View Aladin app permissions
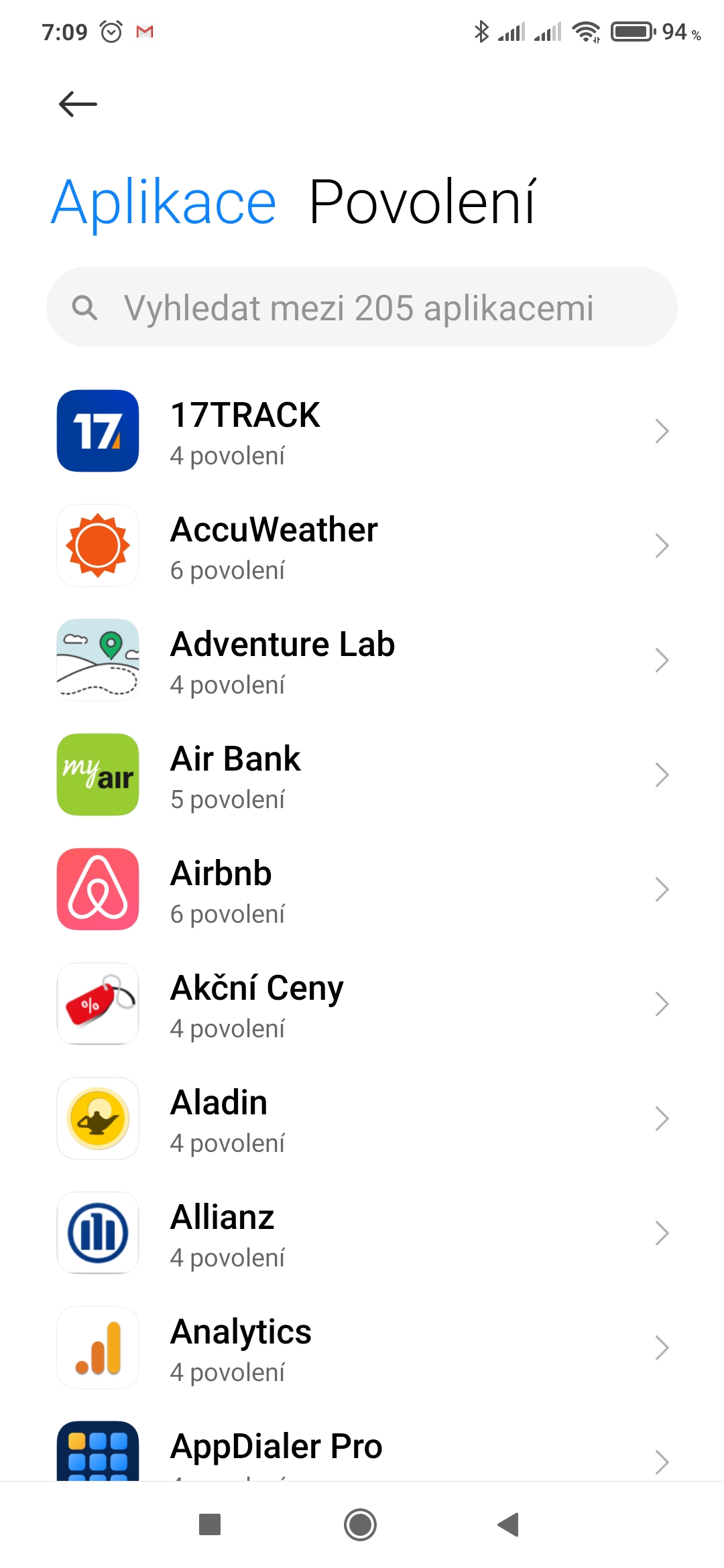 tap(362, 1119)
